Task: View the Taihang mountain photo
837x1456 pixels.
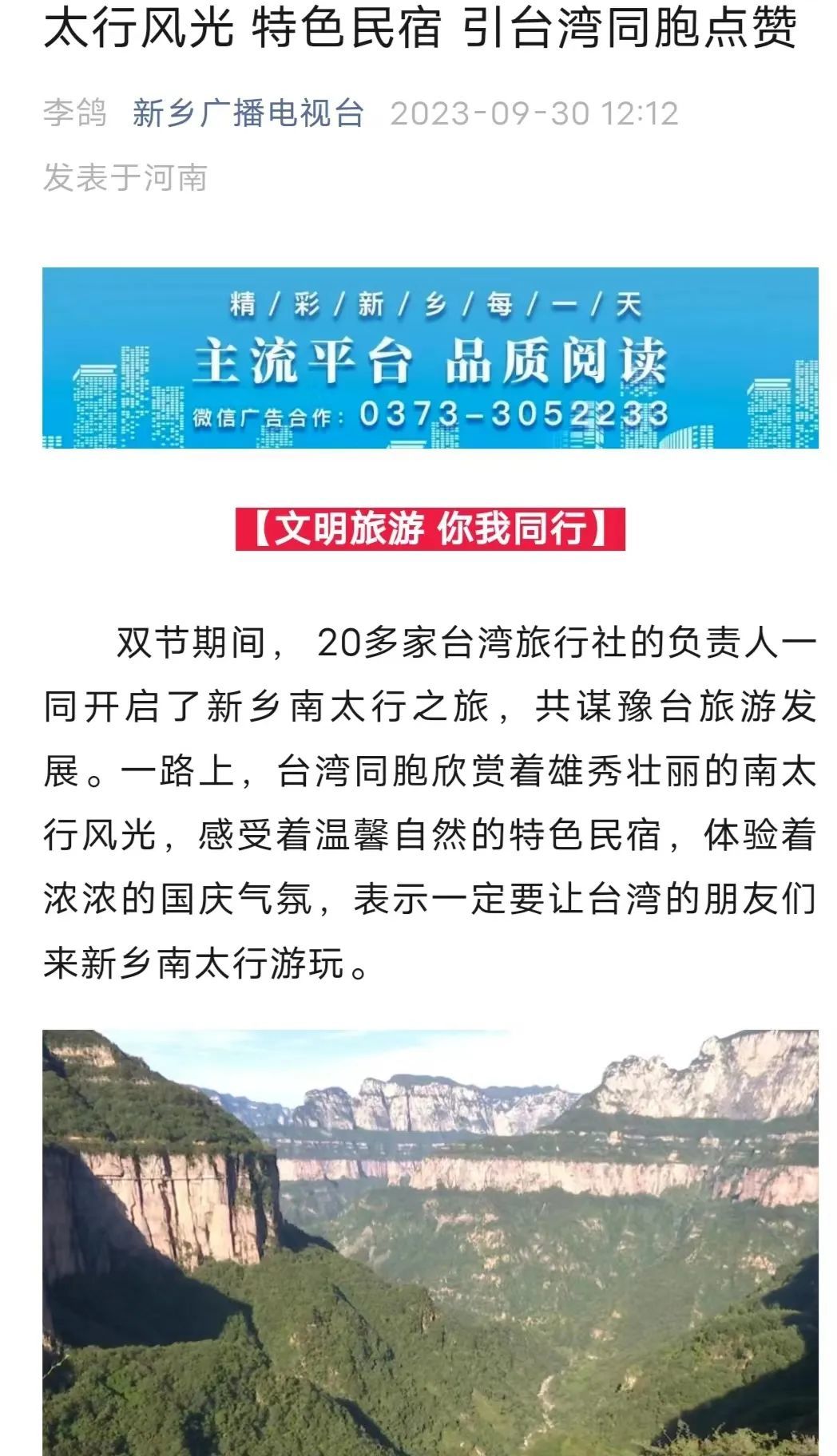Action: point(430,1241)
